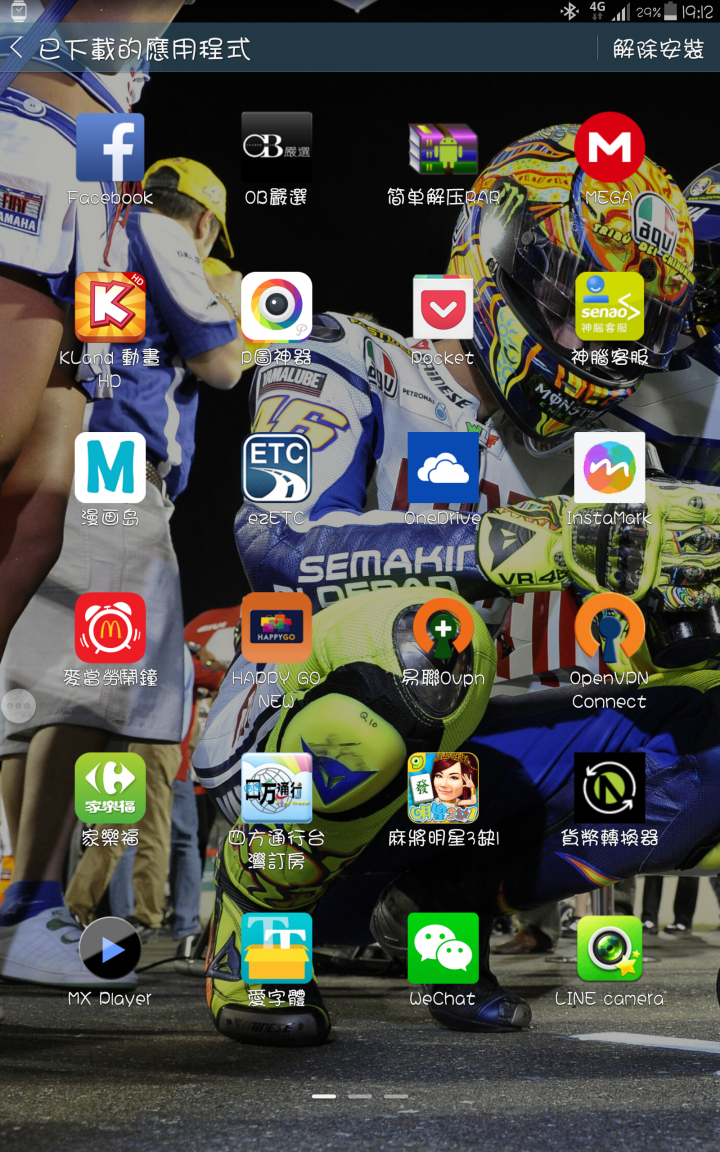The width and height of the screenshot is (720, 1152).
Task: Open the Pocket app
Action: pos(443,308)
